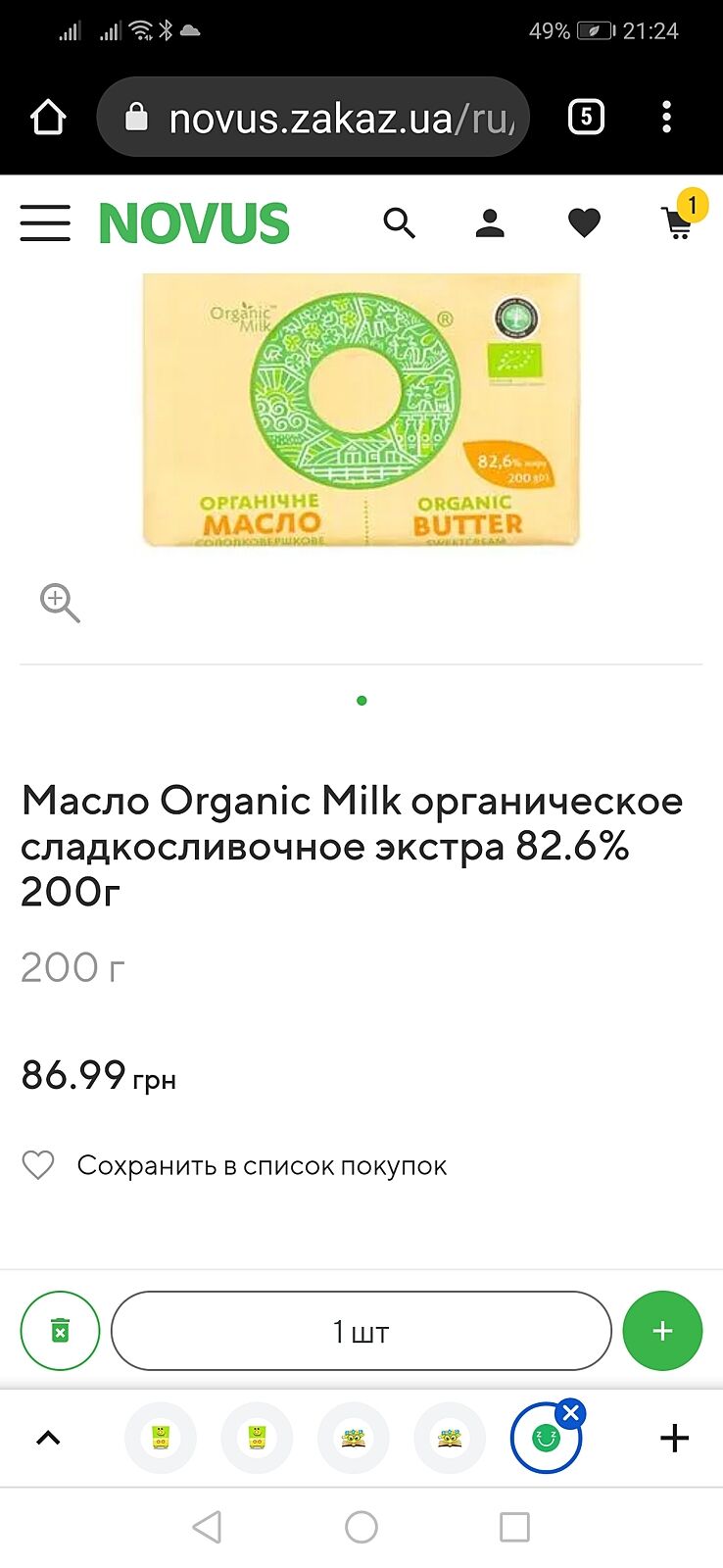The image size is (723, 1568).
Task: Open the shopping cart
Action: coord(678,223)
